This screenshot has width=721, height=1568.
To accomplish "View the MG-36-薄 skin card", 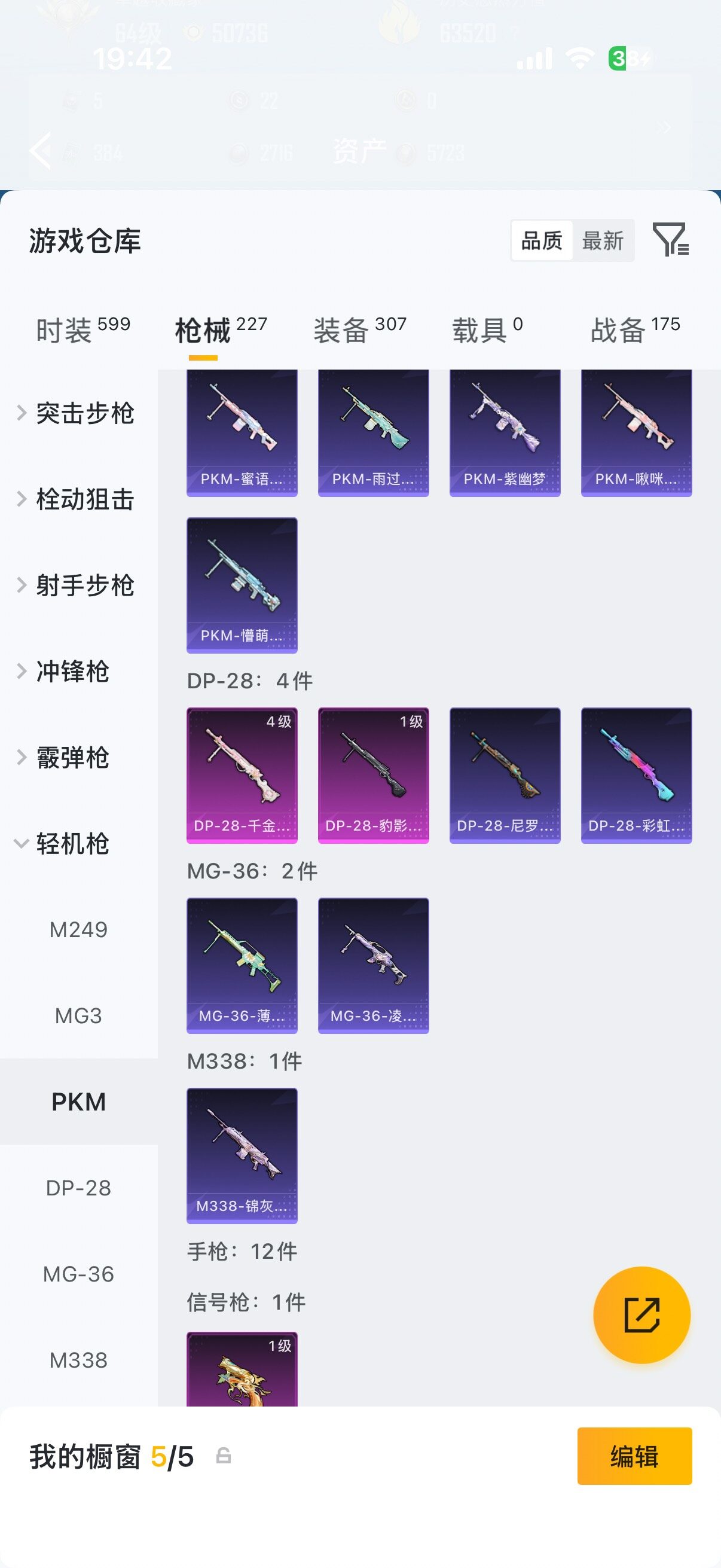I will 242,965.
